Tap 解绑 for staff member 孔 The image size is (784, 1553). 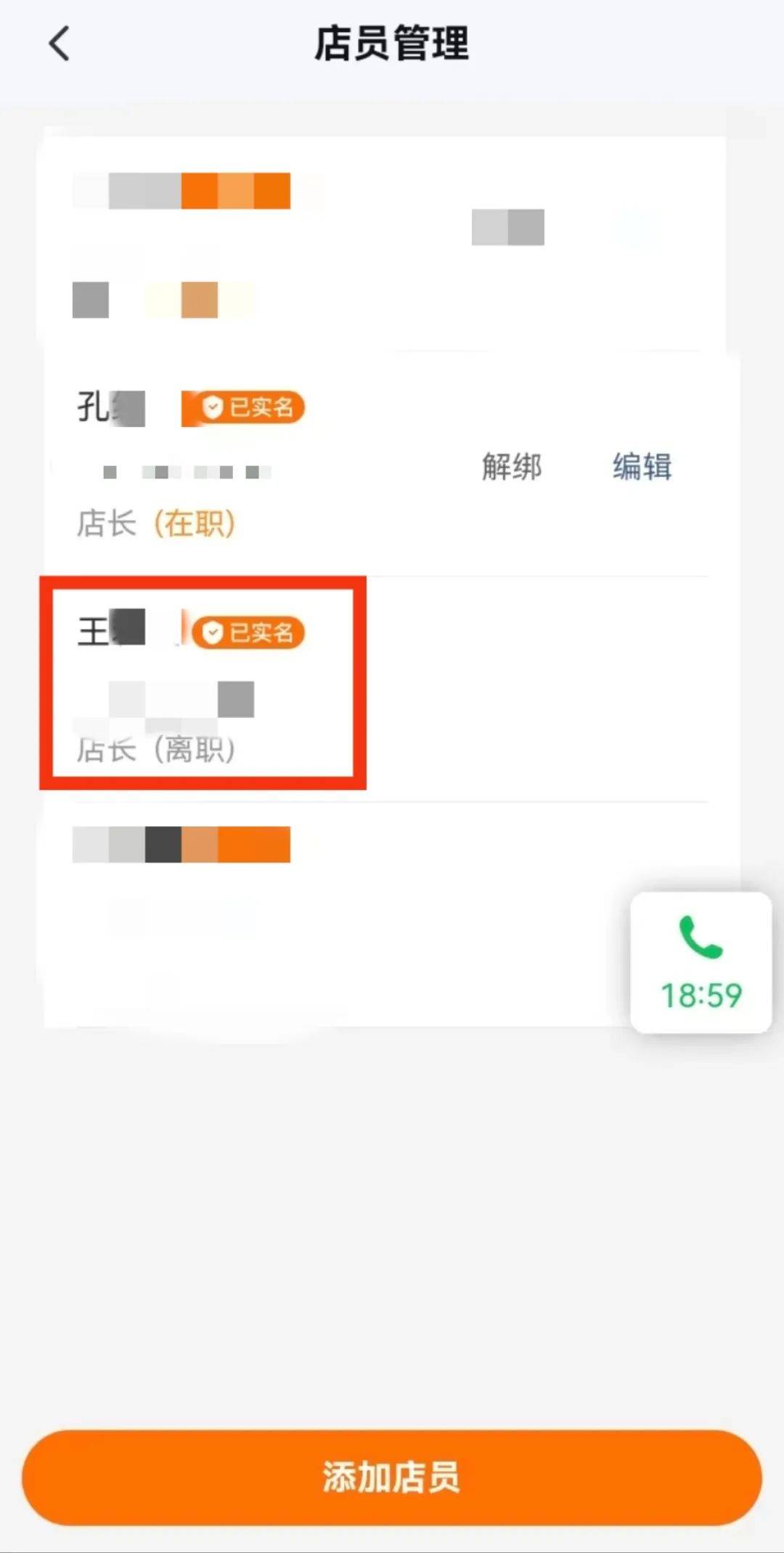coord(512,466)
